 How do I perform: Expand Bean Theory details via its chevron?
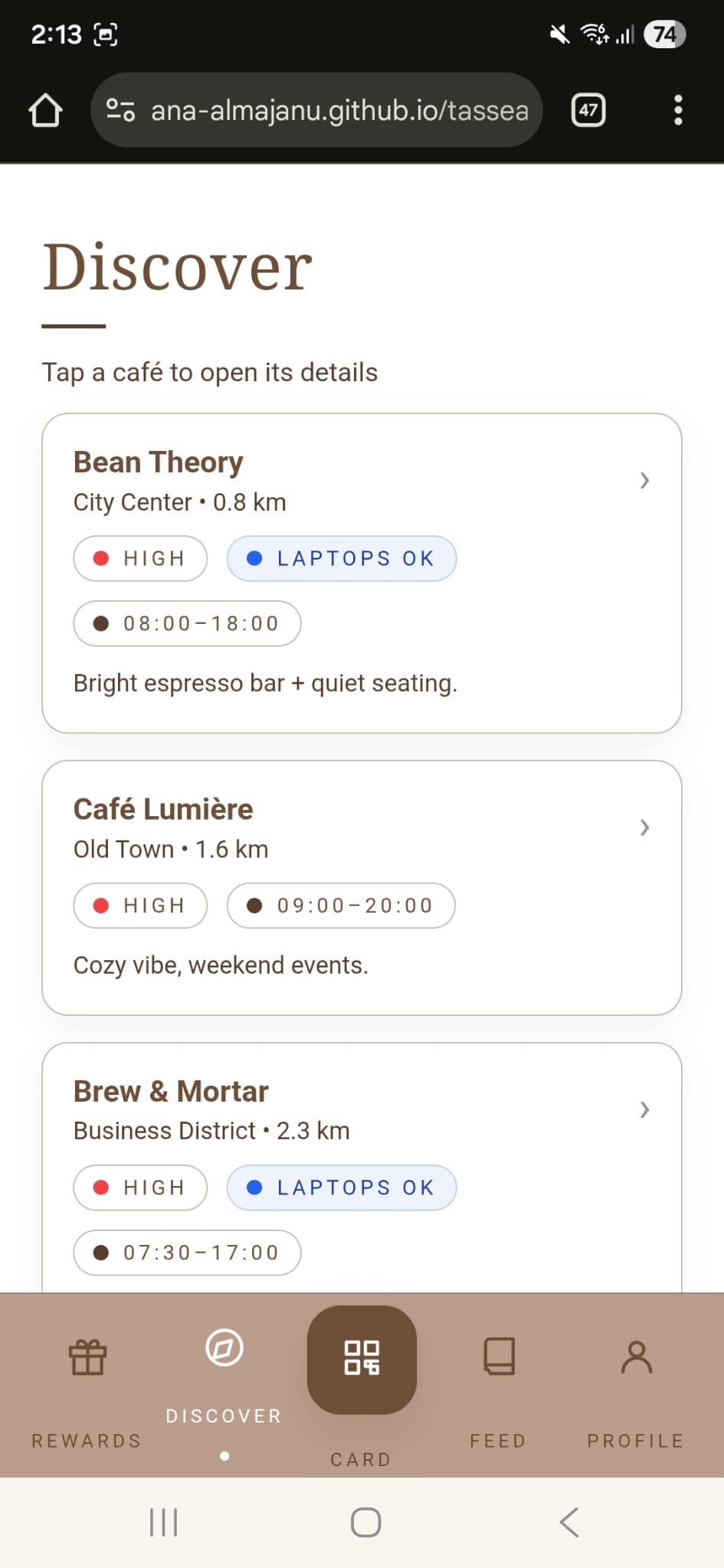(x=644, y=481)
